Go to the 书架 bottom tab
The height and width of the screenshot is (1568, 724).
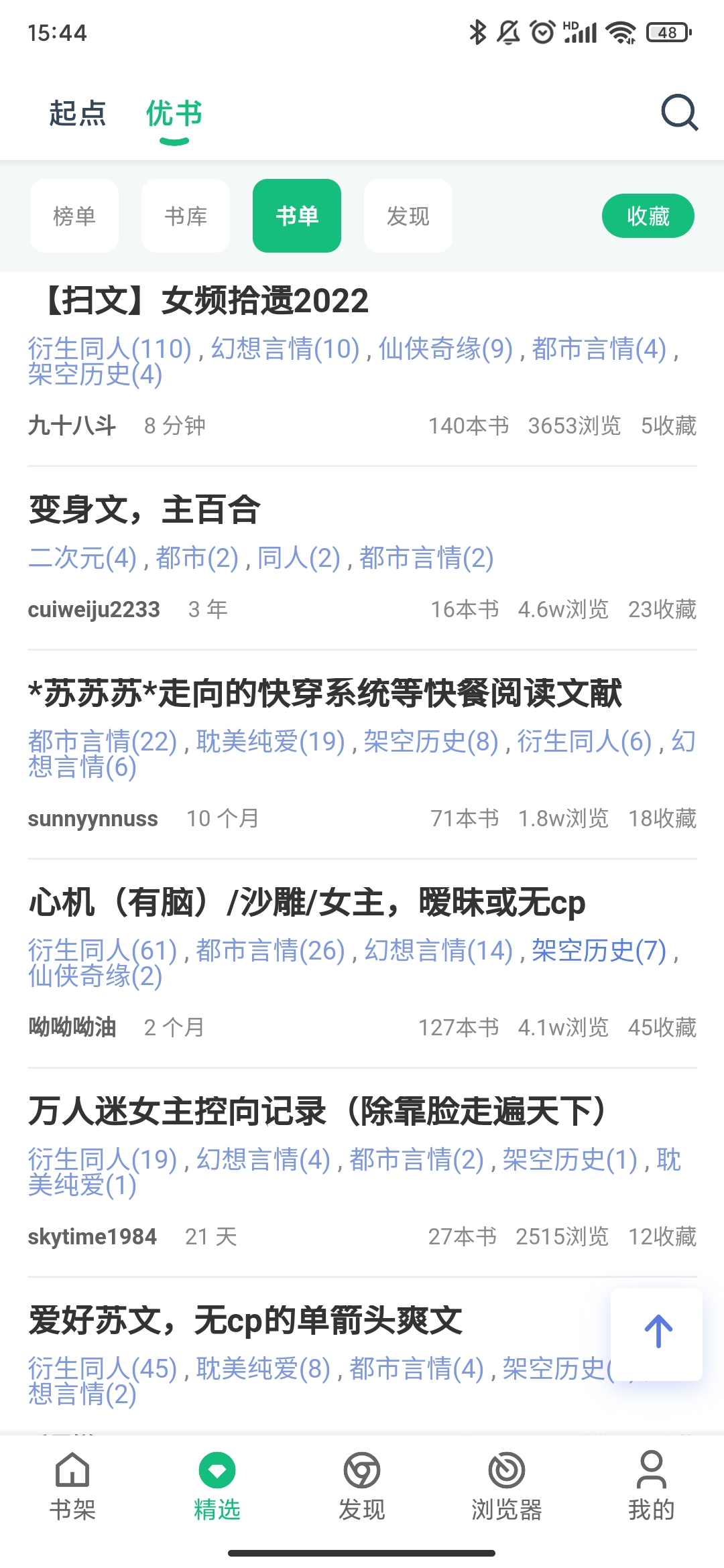(x=72, y=1486)
